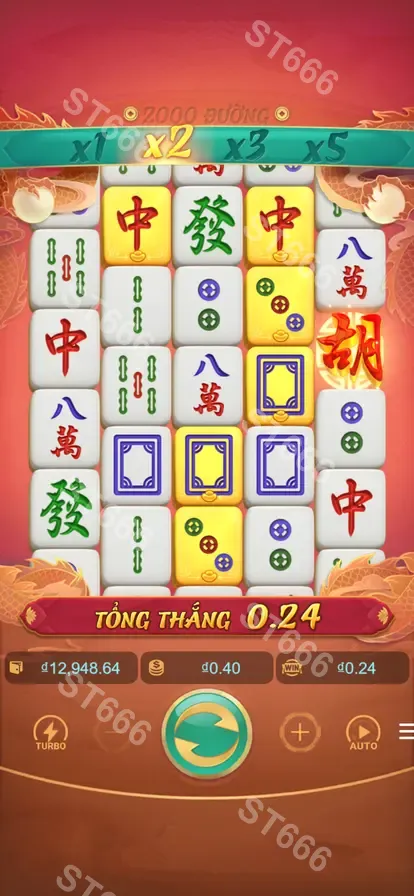Spin the reels with the green button
Viewport: 414px width, 896px height.
click(x=207, y=734)
